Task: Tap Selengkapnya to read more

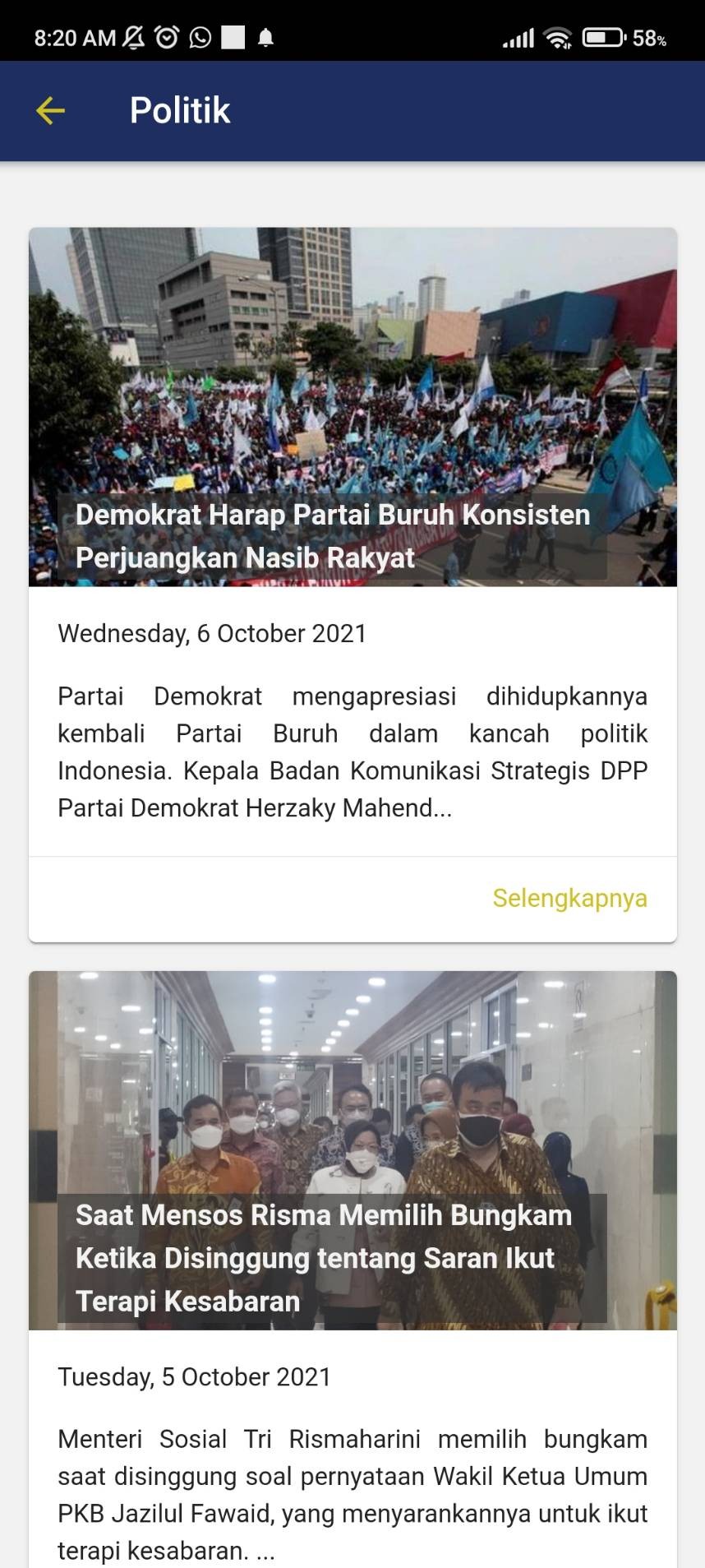Action: tap(569, 898)
